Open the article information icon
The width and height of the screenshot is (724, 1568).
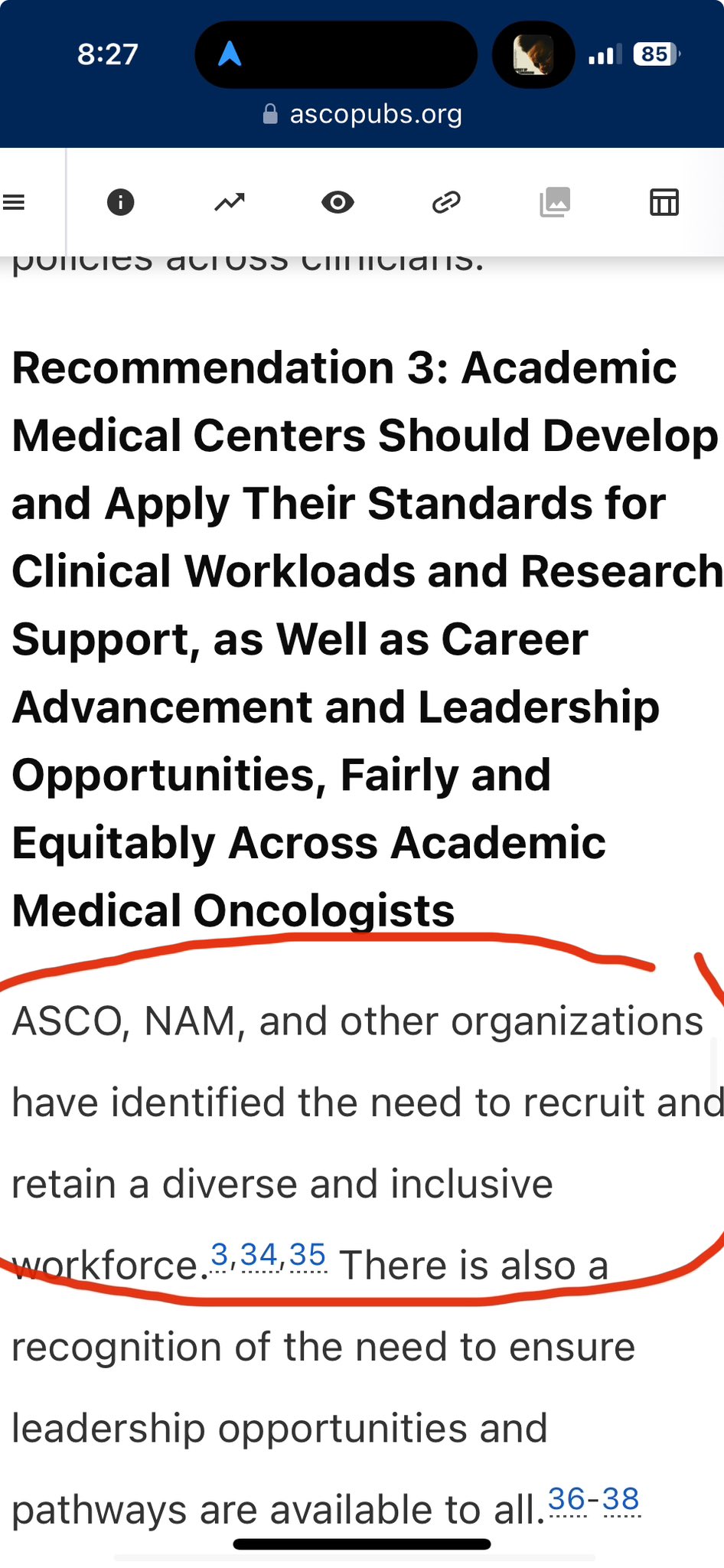120,202
